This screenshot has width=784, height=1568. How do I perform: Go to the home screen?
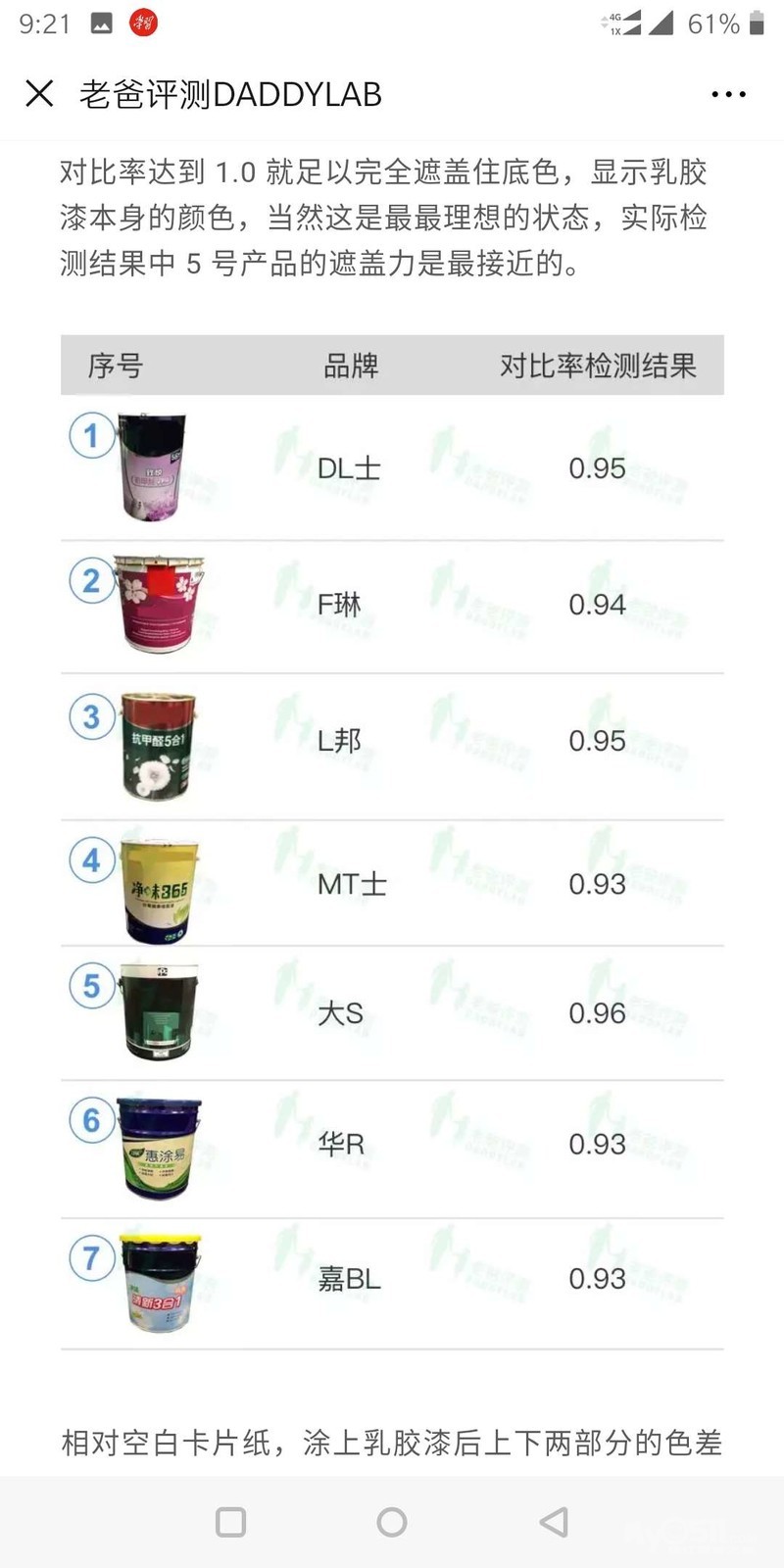392,1522
